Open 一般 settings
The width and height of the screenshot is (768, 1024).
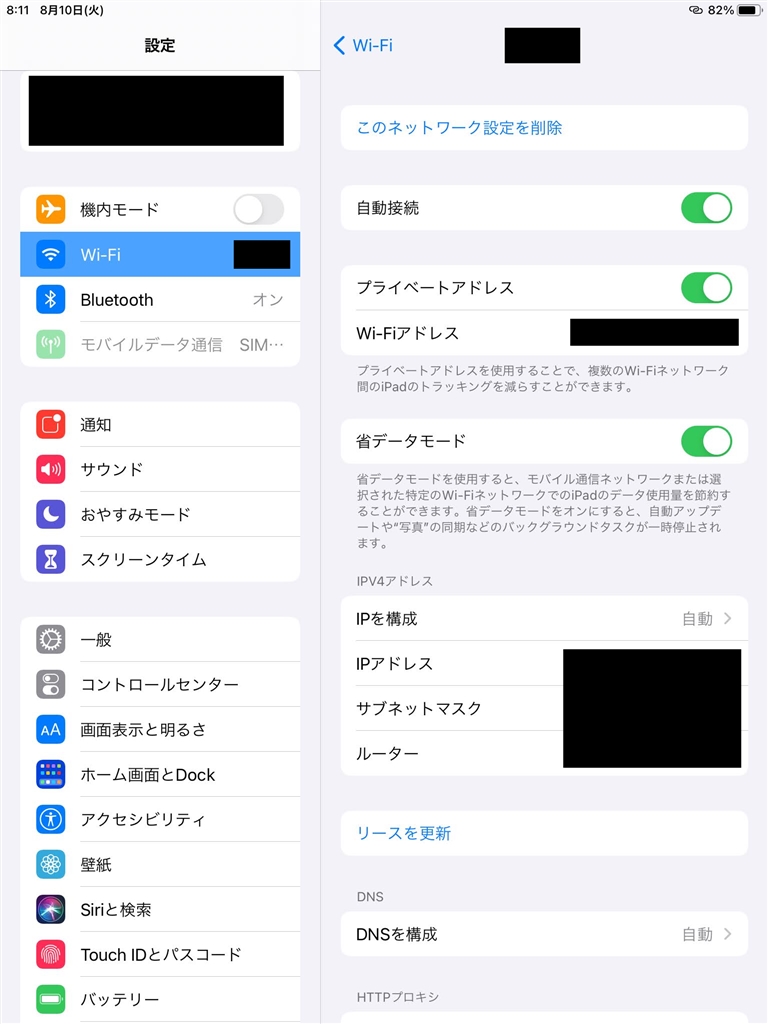pyautogui.click(x=160, y=640)
